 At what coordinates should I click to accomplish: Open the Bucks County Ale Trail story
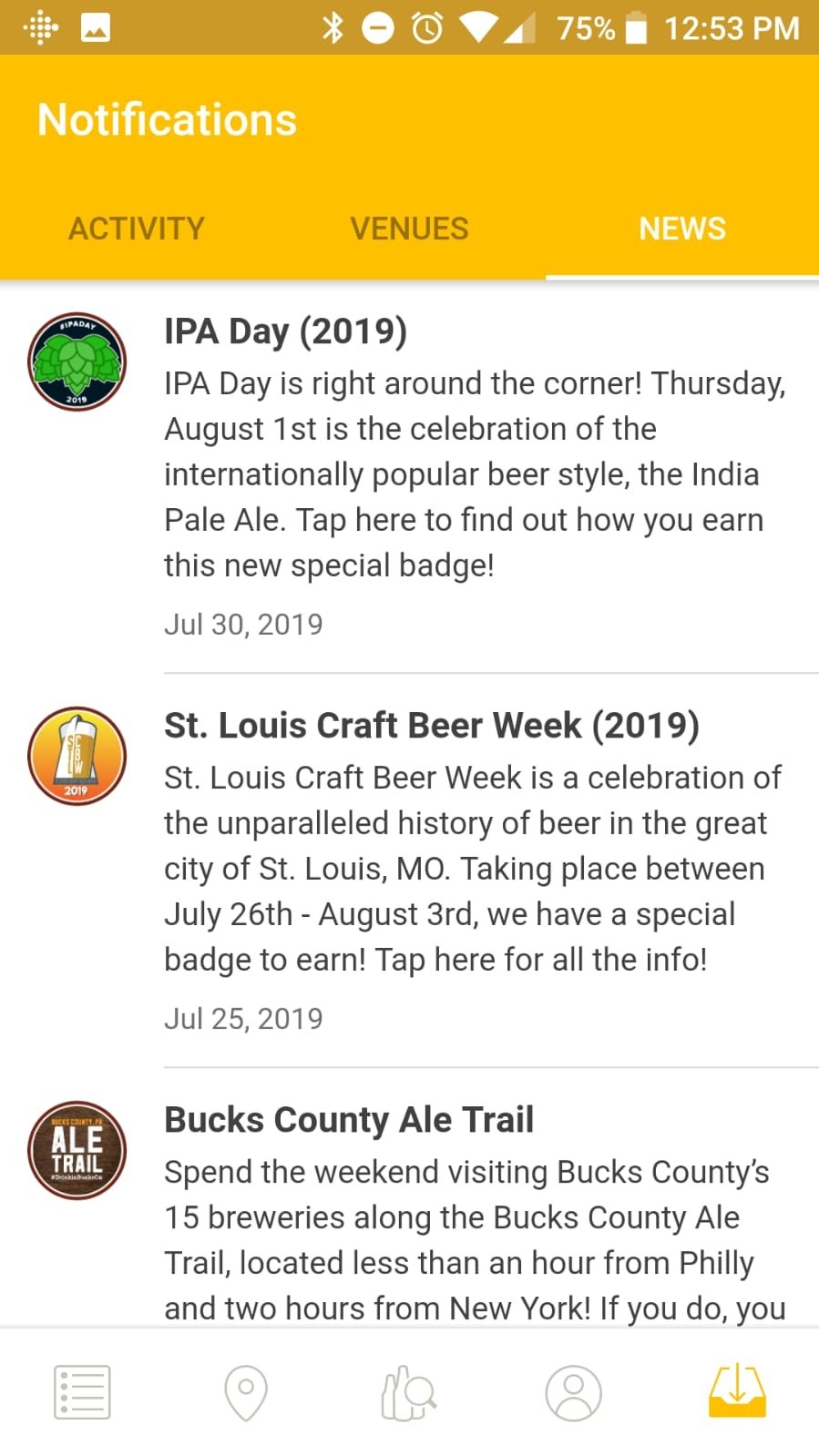point(409,1197)
